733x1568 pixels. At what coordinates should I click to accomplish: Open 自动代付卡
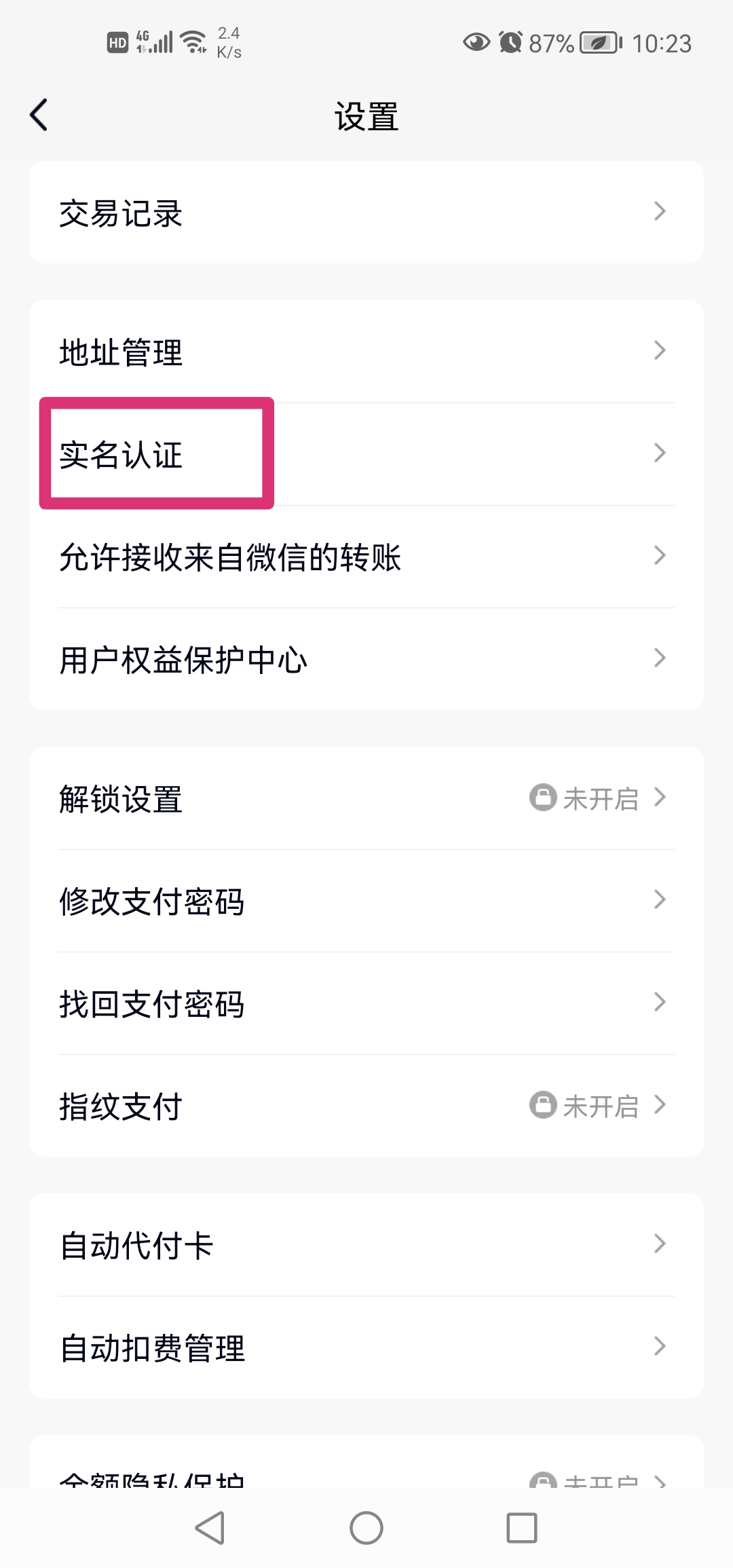click(365, 1245)
